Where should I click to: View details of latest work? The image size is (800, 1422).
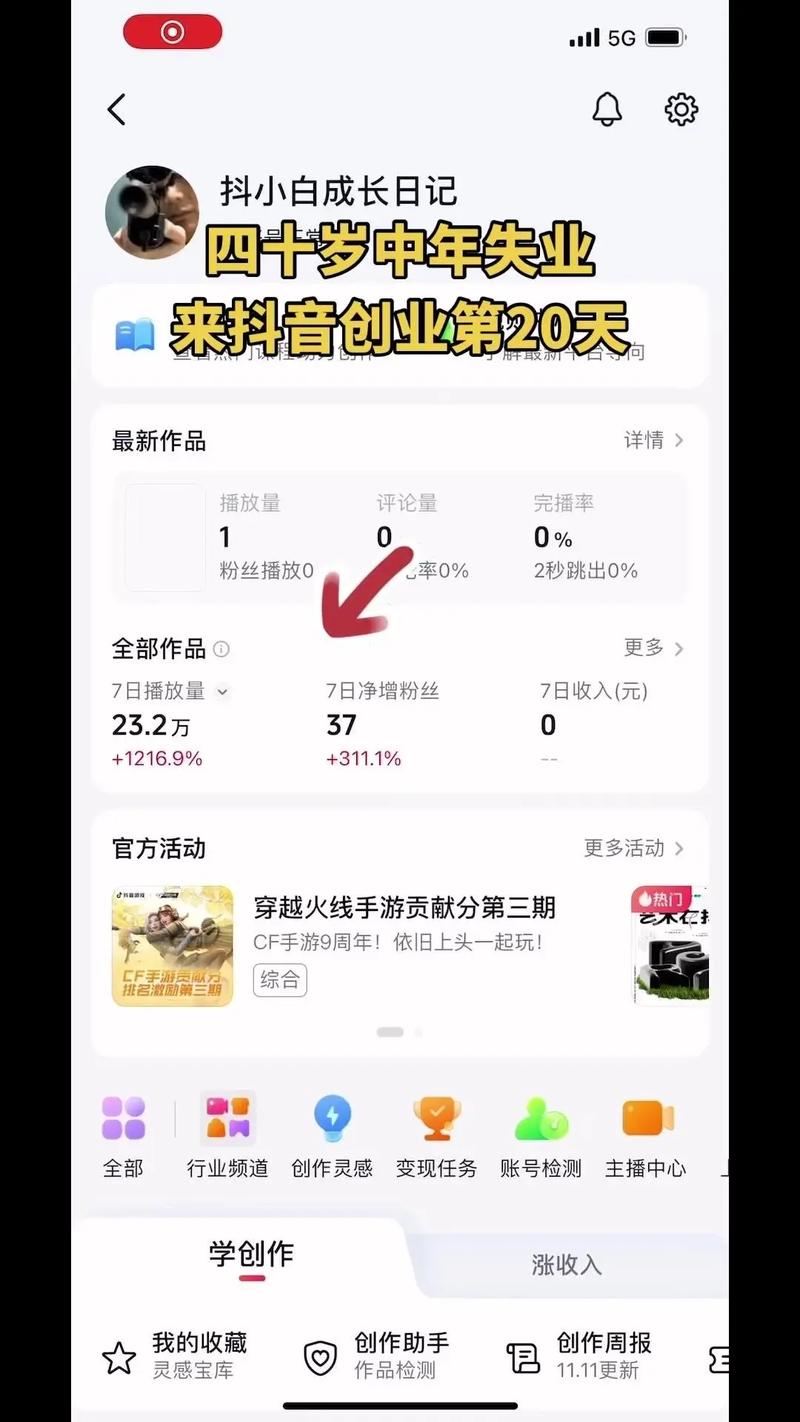pyautogui.click(x=653, y=440)
